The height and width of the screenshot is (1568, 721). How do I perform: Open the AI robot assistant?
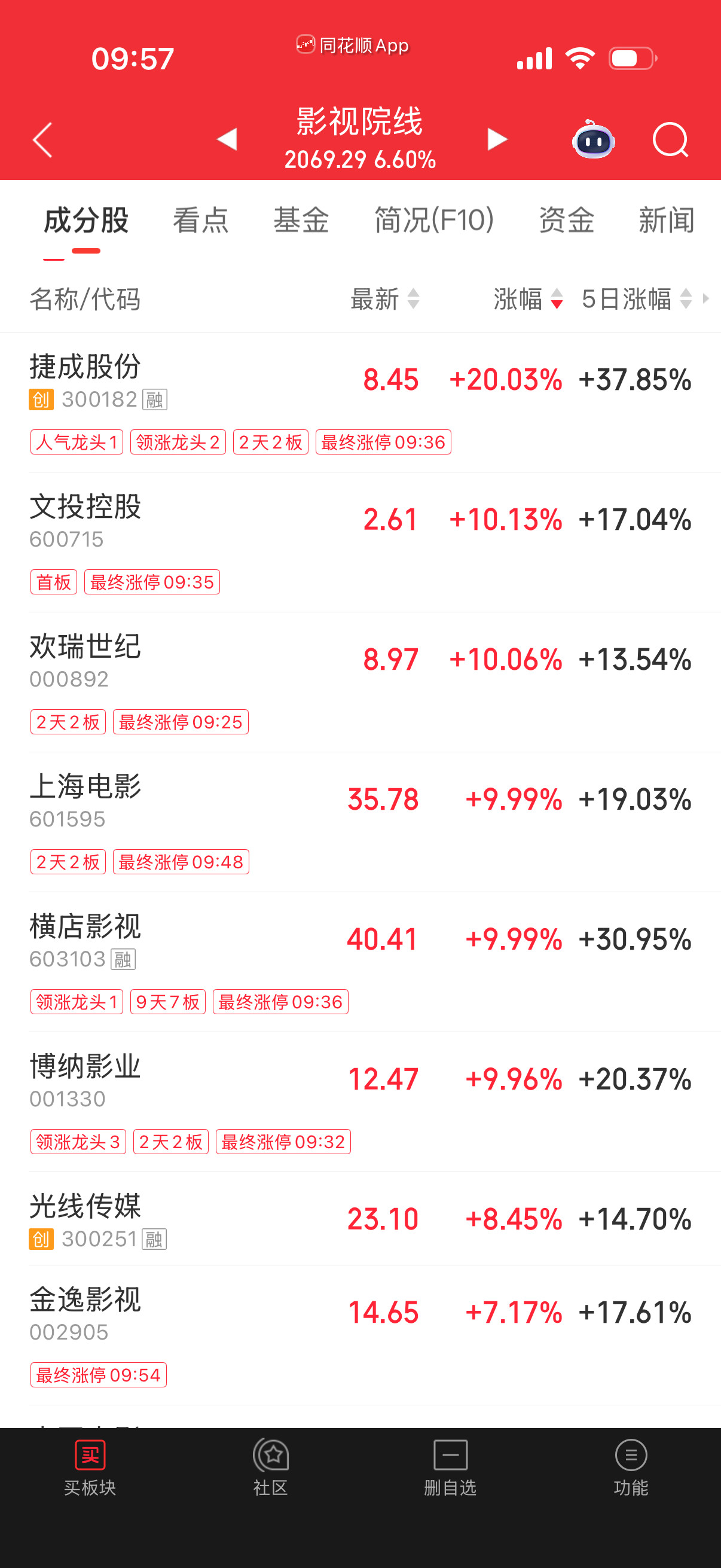click(592, 139)
